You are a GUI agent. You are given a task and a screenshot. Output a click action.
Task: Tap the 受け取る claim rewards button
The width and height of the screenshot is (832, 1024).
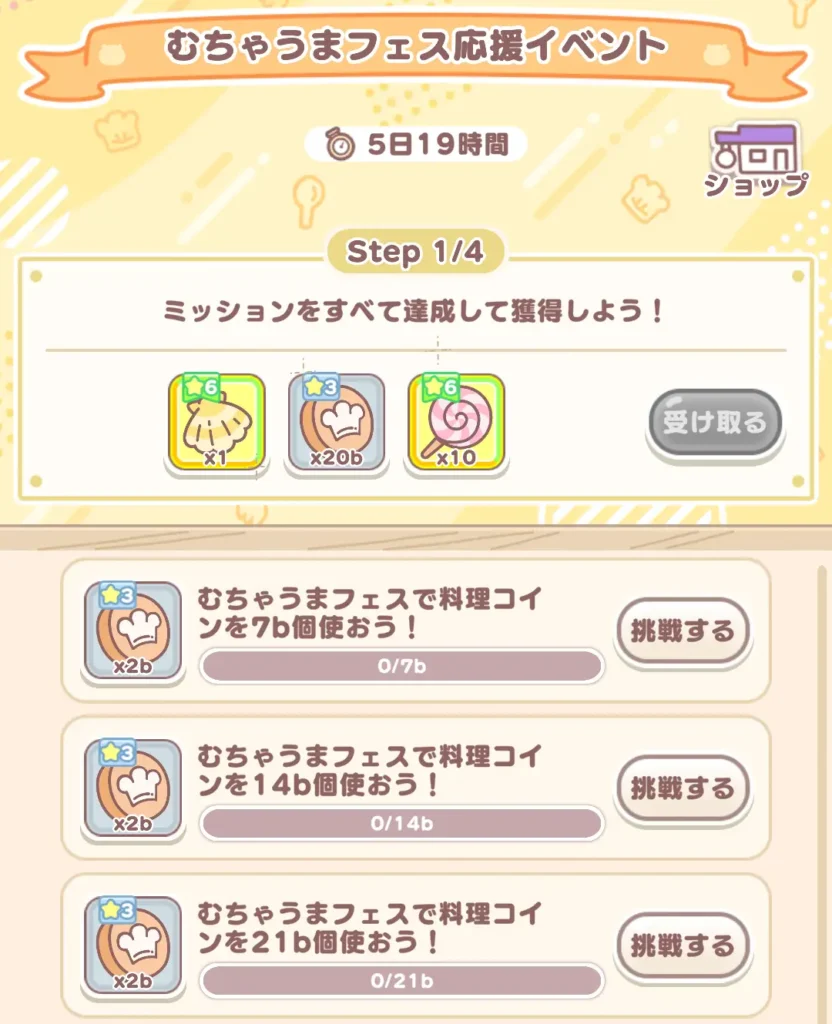pyautogui.click(x=714, y=422)
